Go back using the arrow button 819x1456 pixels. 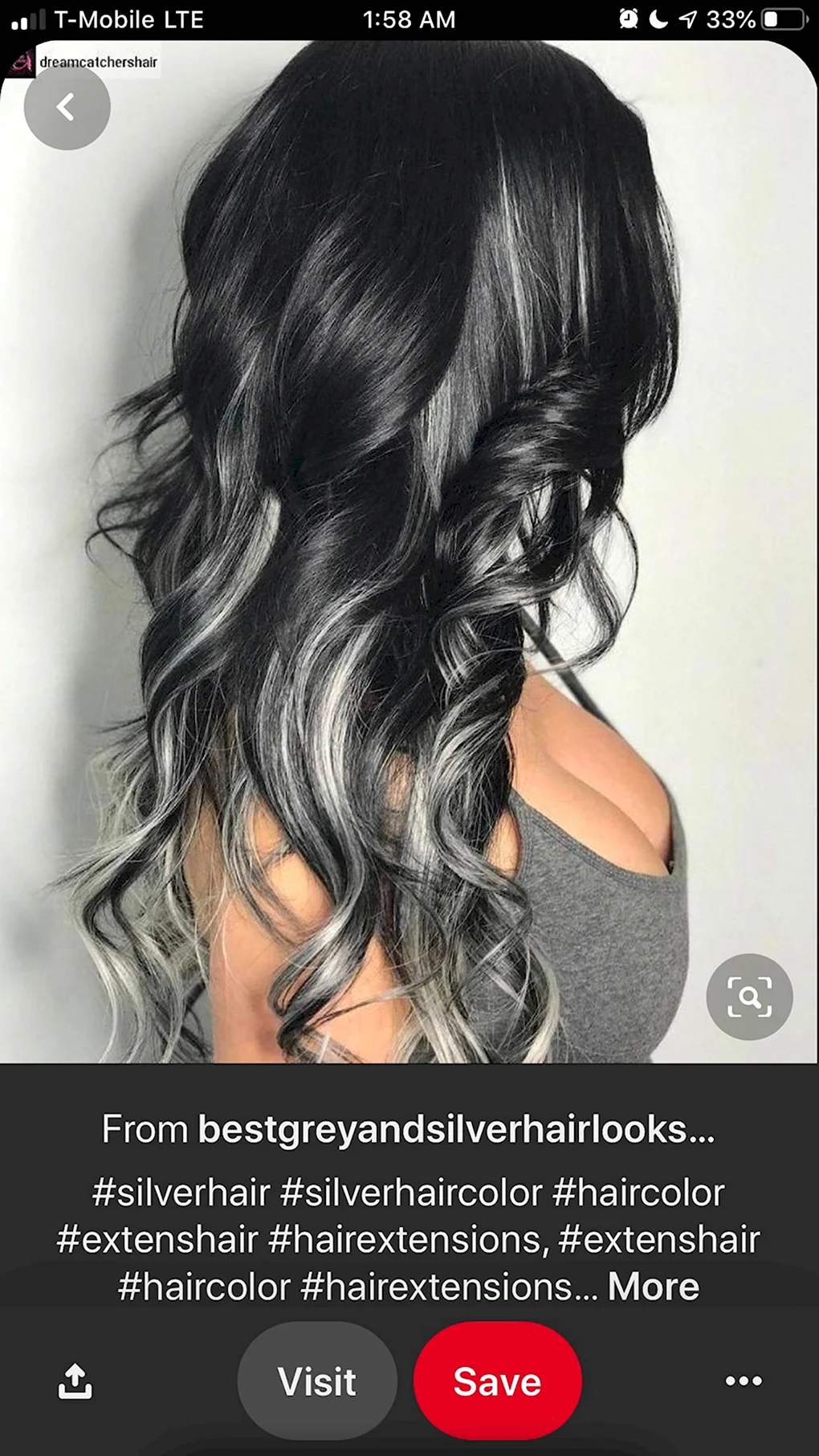pyautogui.click(x=67, y=107)
